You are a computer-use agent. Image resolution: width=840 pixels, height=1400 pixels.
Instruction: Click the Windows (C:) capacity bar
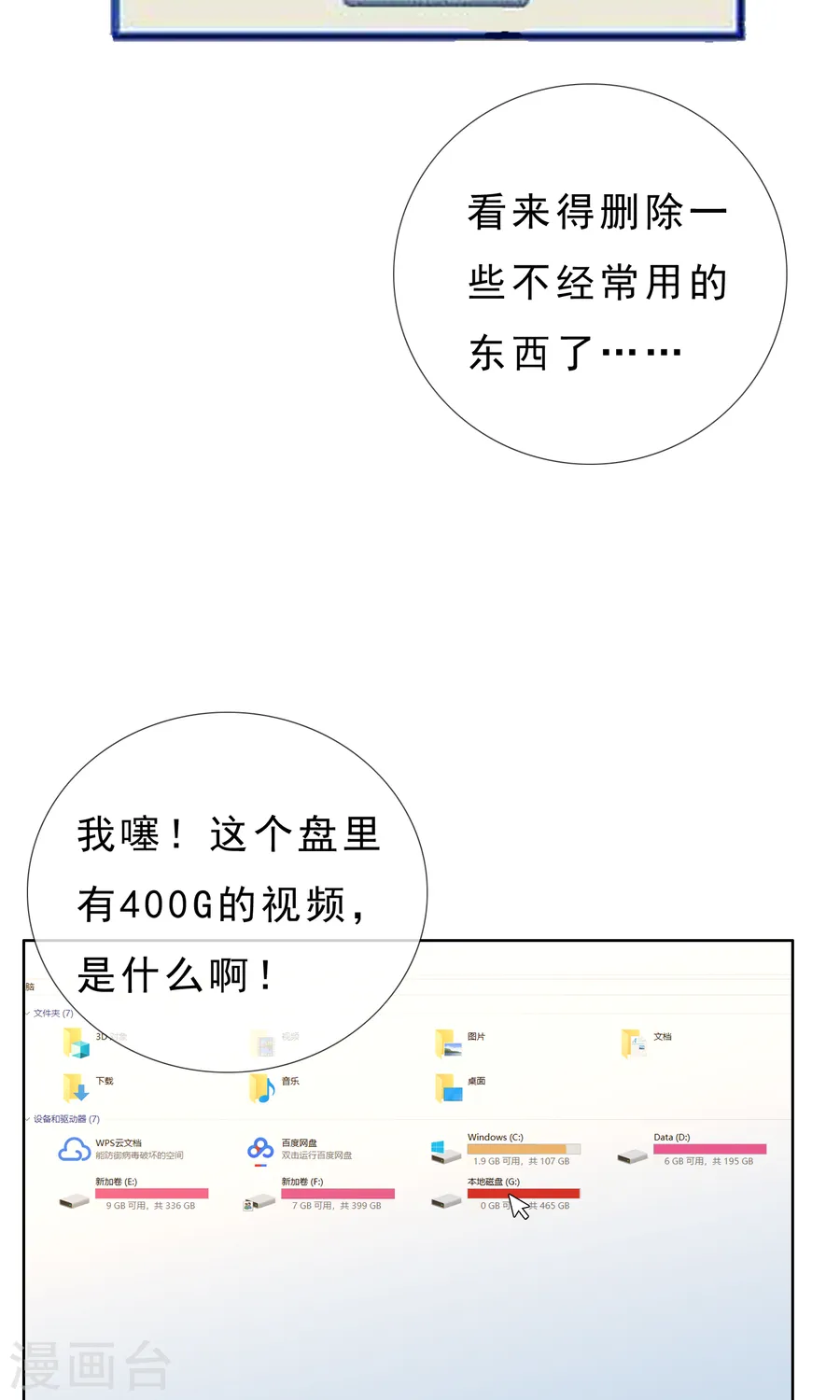tap(519, 1150)
